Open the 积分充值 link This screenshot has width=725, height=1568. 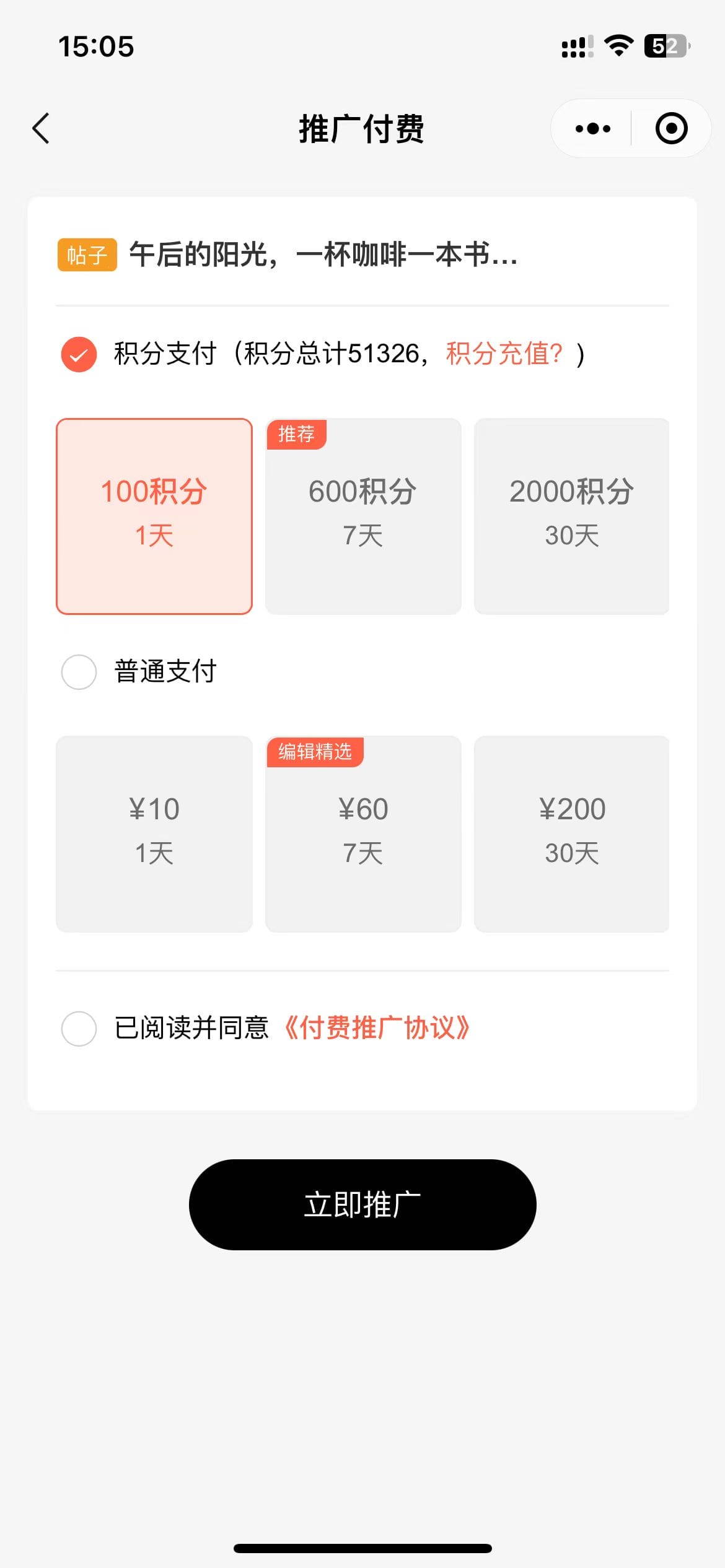coord(504,354)
